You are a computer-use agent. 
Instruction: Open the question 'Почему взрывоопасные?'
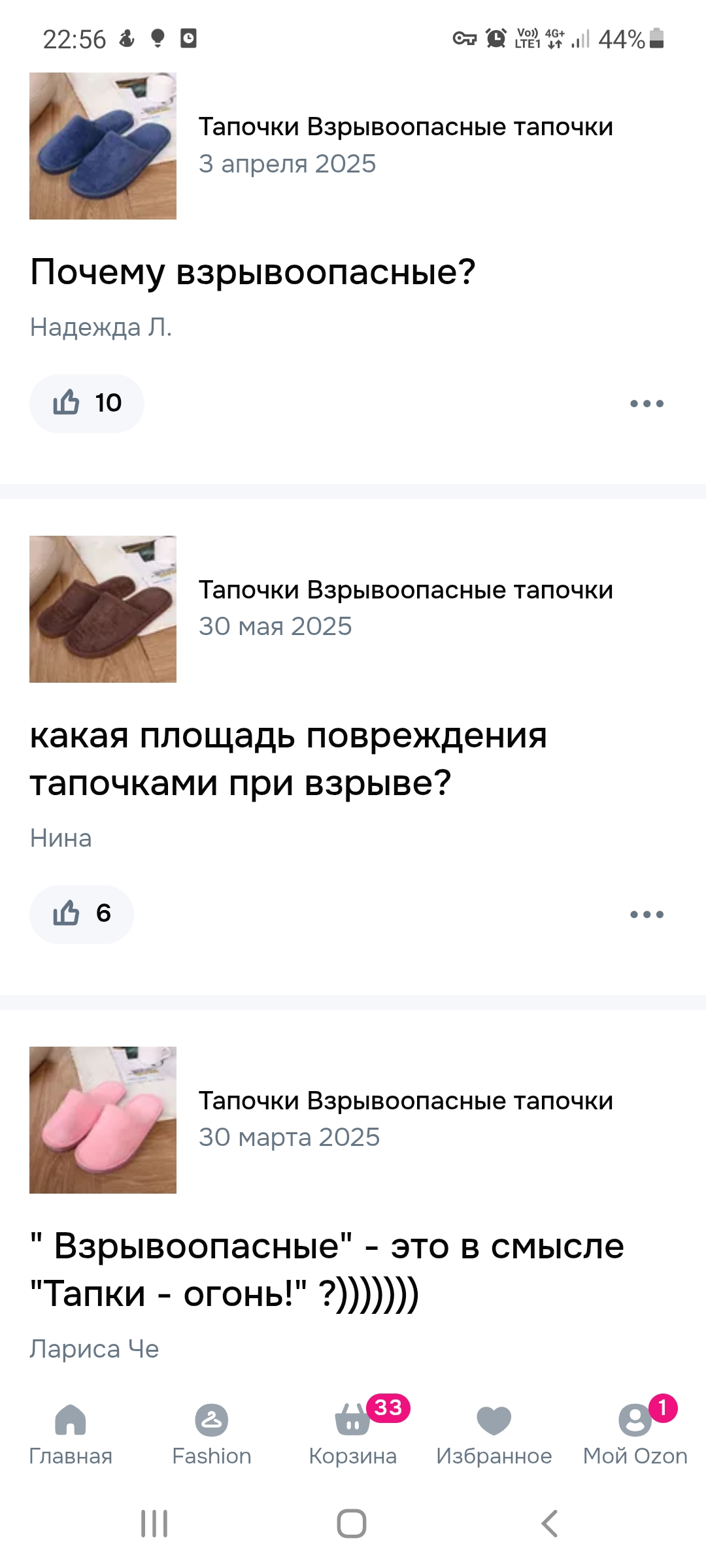(254, 270)
